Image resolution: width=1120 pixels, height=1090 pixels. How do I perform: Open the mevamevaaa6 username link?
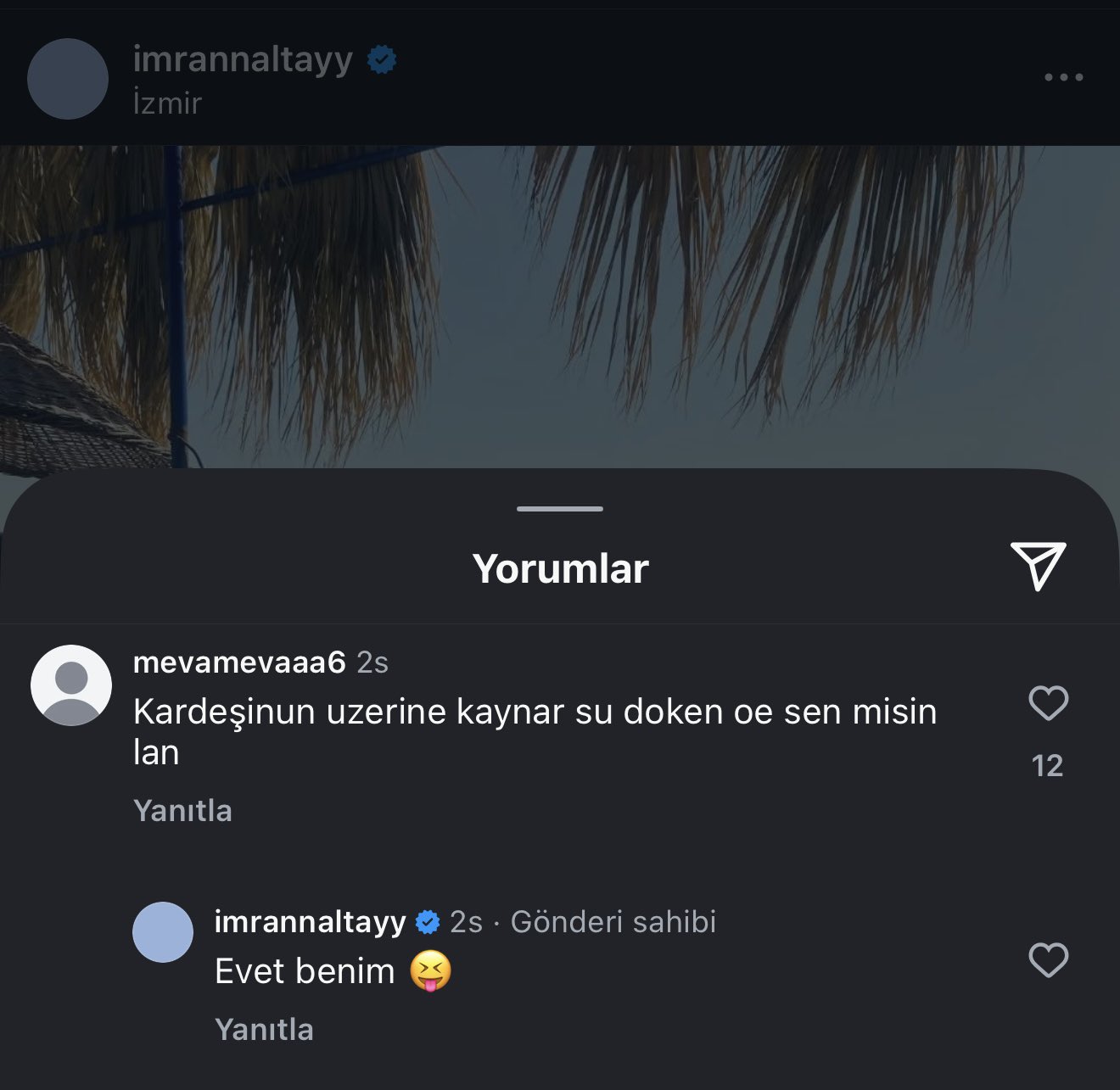(239, 662)
